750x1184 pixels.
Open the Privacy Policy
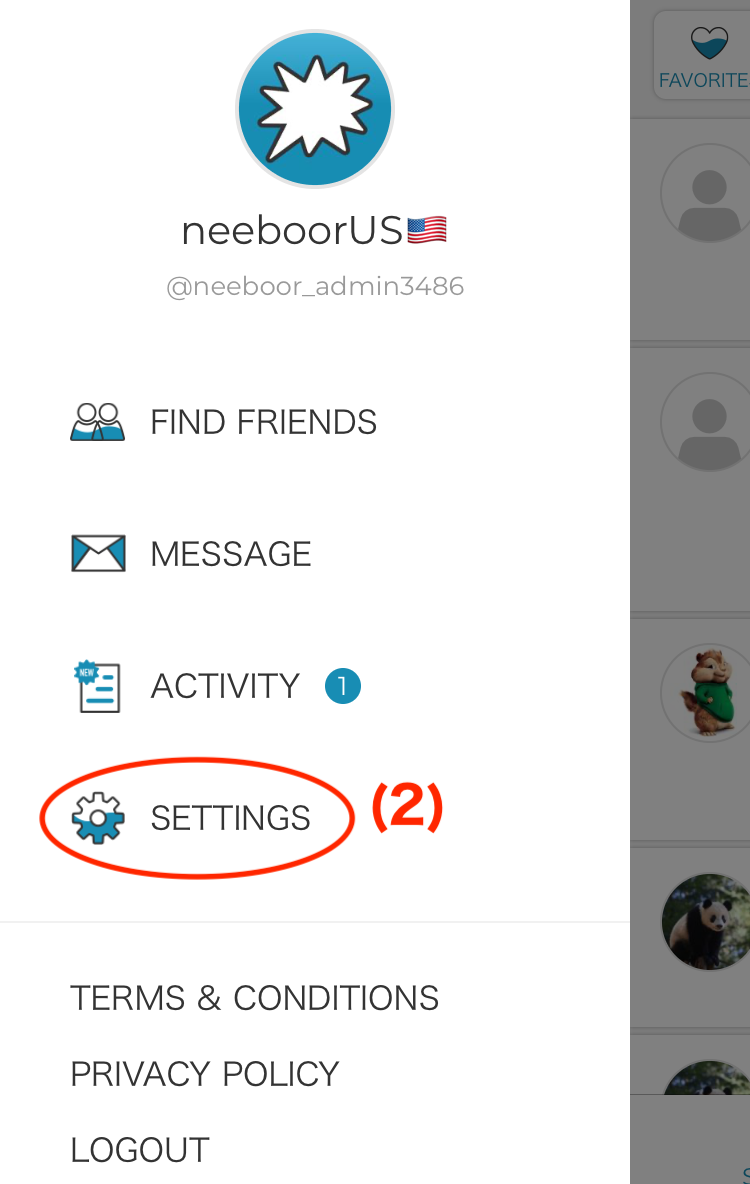pyautogui.click(x=204, y=1074)
